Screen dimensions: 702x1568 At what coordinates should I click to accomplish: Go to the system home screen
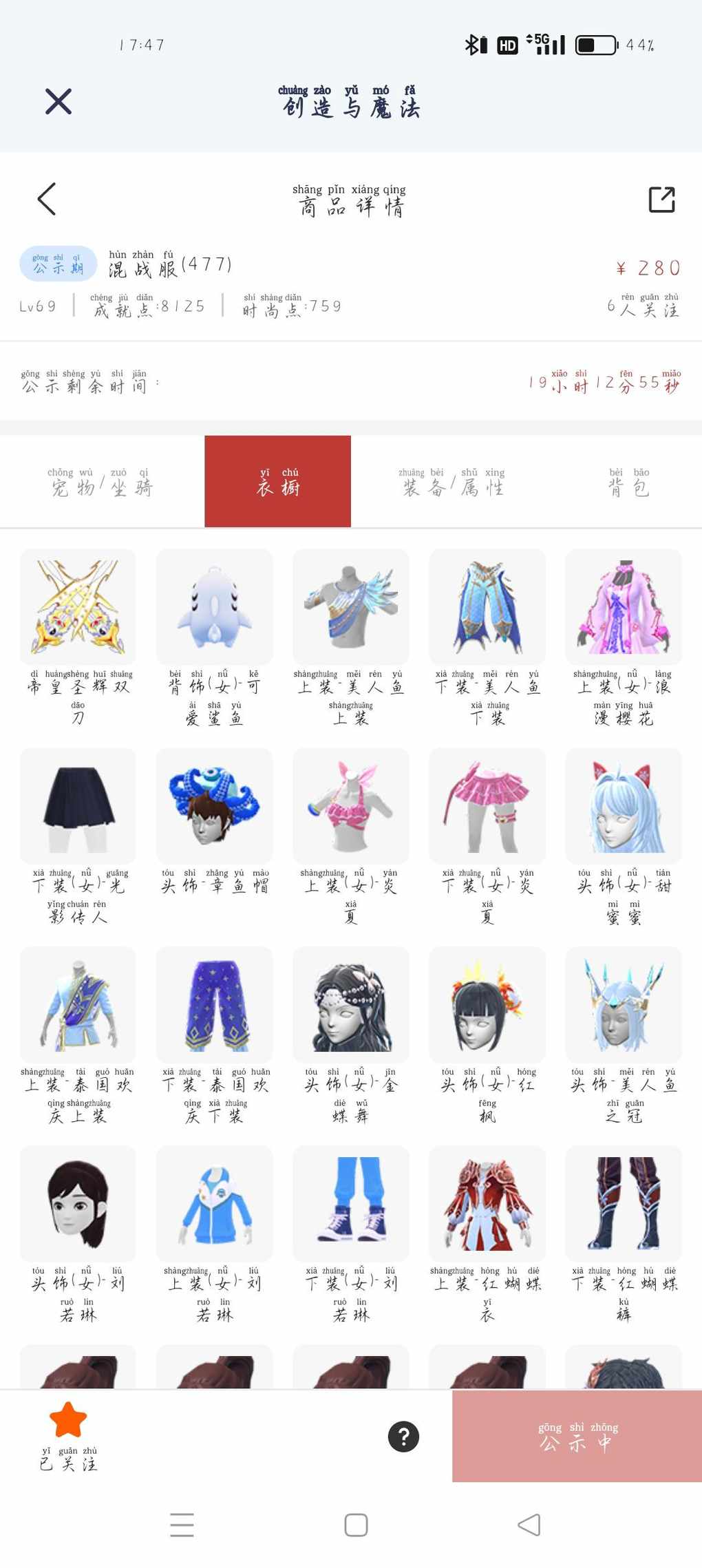tap(356, 1525)
